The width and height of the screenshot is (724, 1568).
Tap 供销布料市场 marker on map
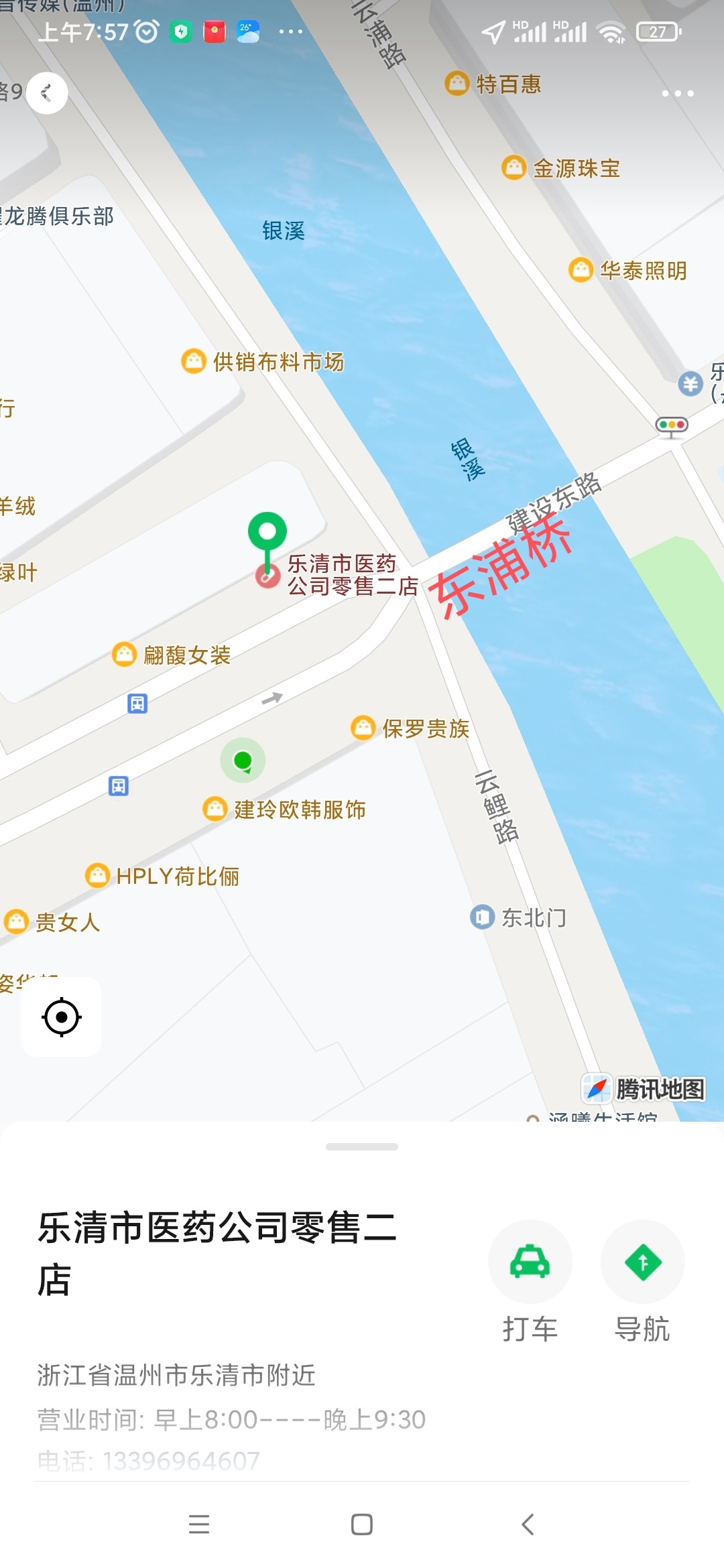(194, 362)
